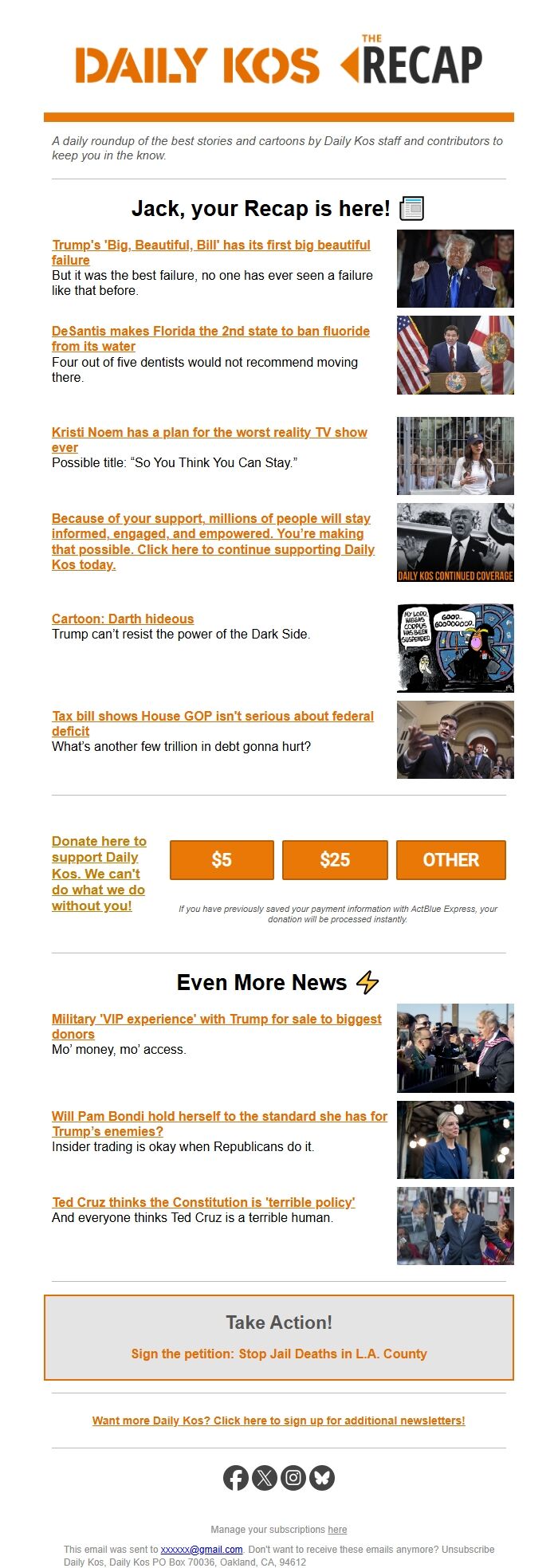
Task: View the Cartoon: Darth hideous link
Action: (x=123, y=619)
